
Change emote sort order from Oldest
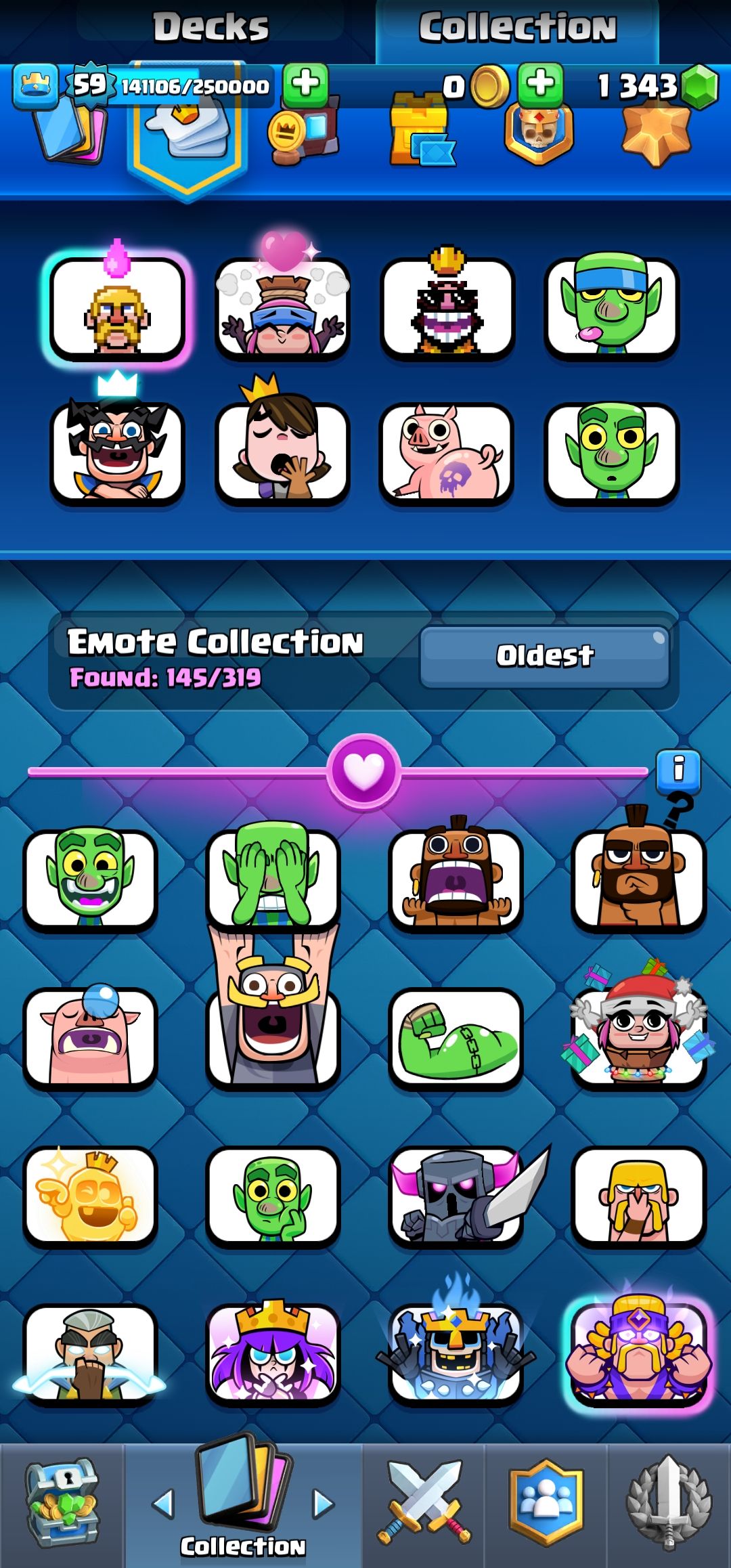[544, 655]
